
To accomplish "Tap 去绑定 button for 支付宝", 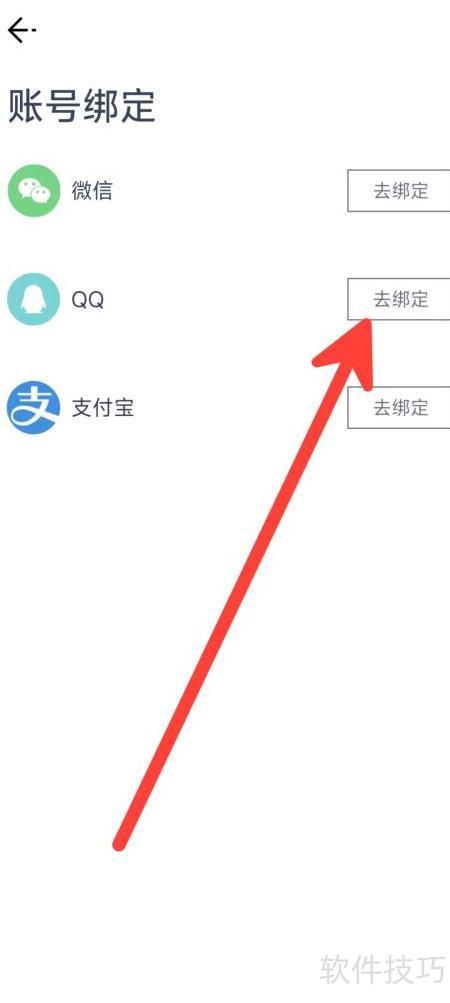I will (x=399, y=407).
